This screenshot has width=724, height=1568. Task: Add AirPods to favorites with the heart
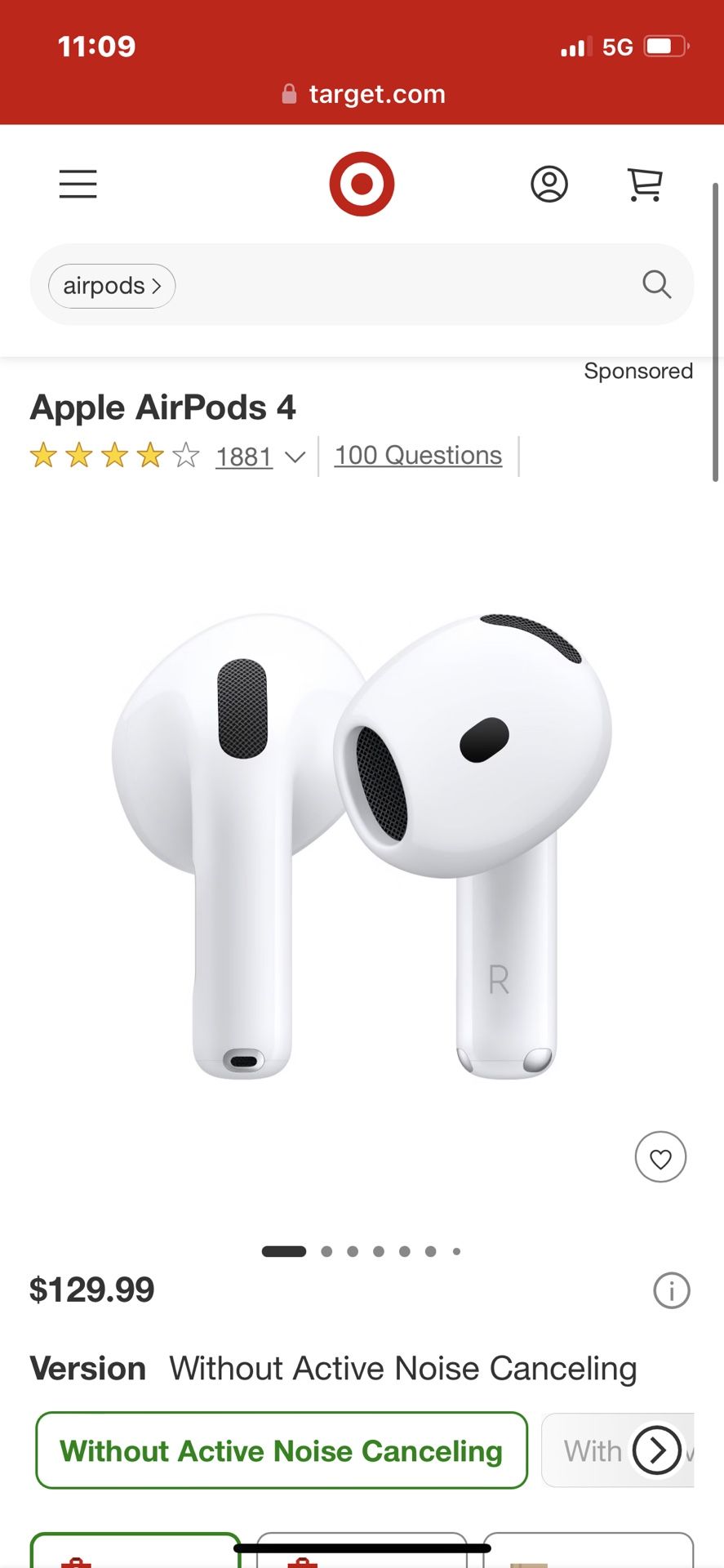coord(660,1156)
